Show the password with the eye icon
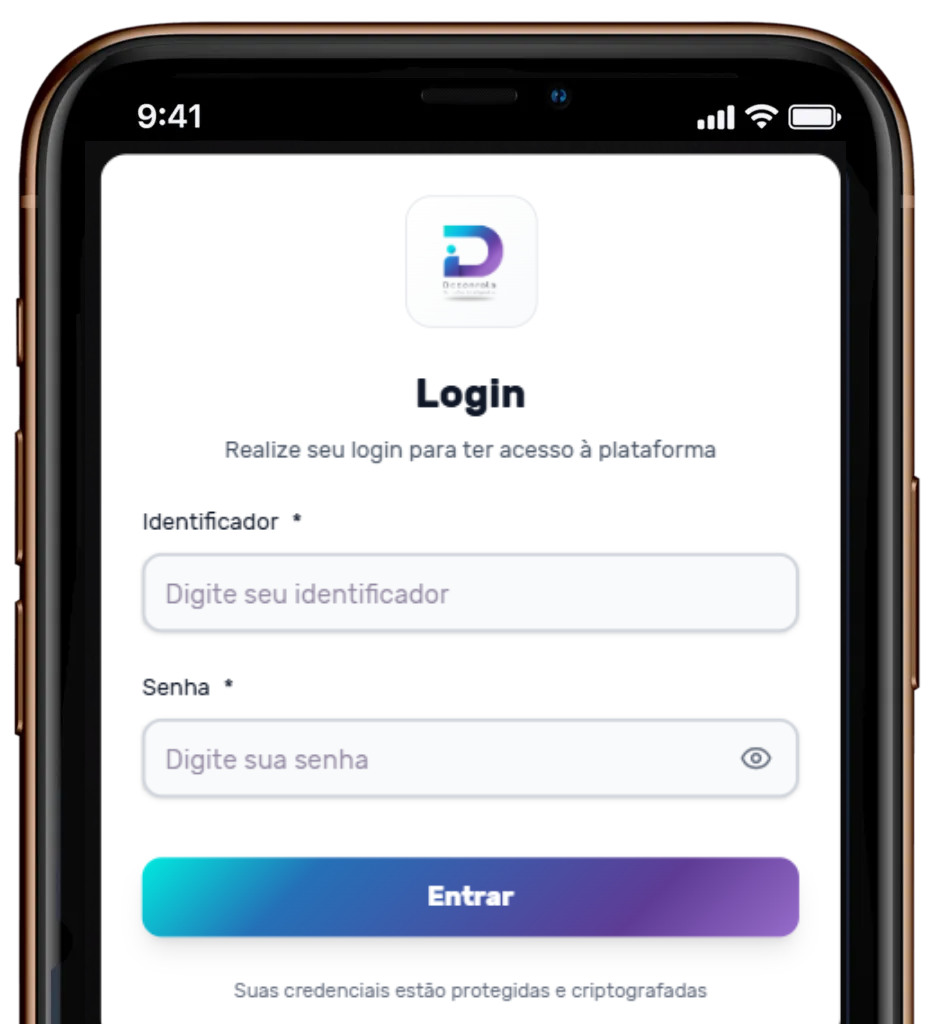The height and width of the screenshot is (1024, 932). point(756,759)
